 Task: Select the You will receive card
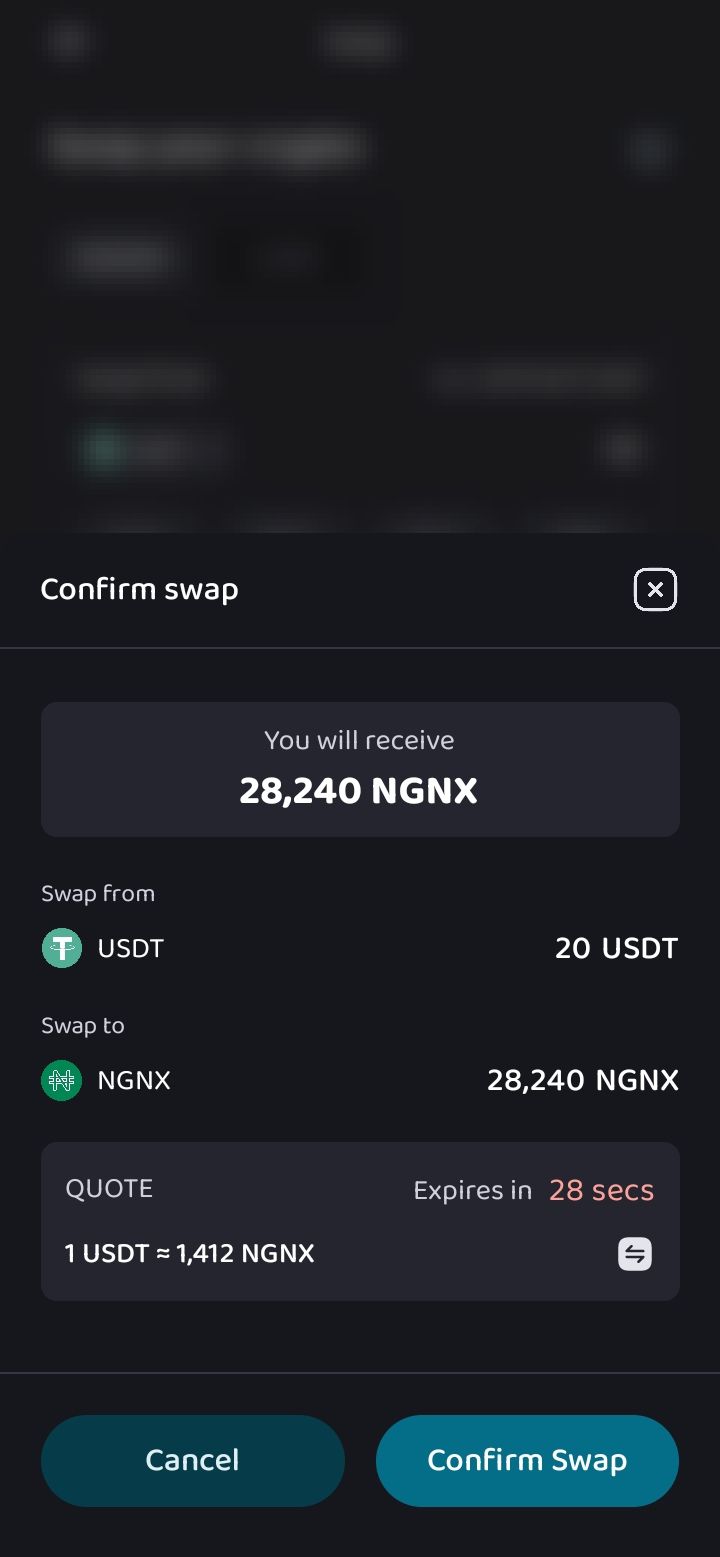pyautogui.click(x=360, y=769)
